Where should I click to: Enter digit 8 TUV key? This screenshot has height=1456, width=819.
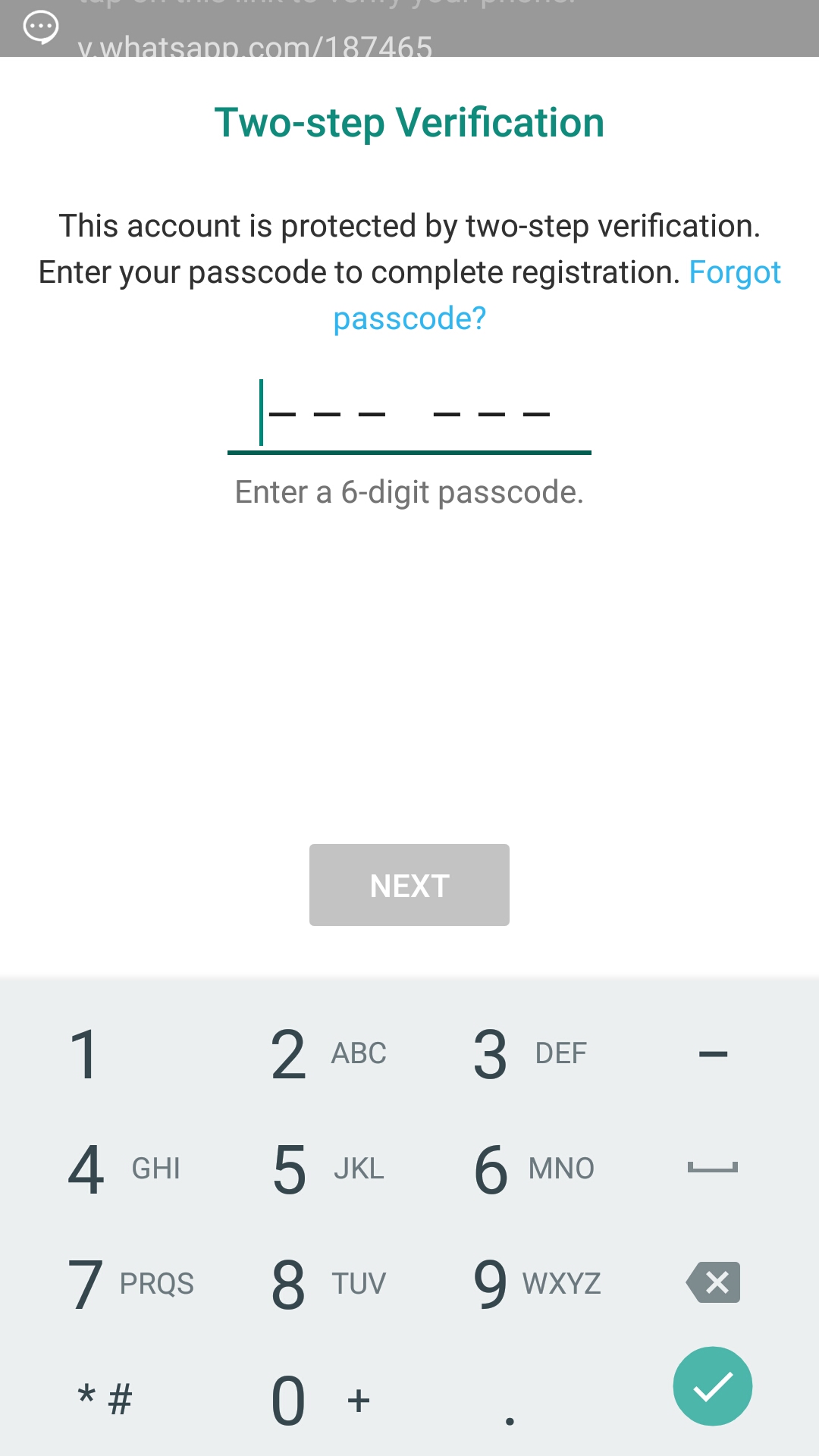(308, 1284)
